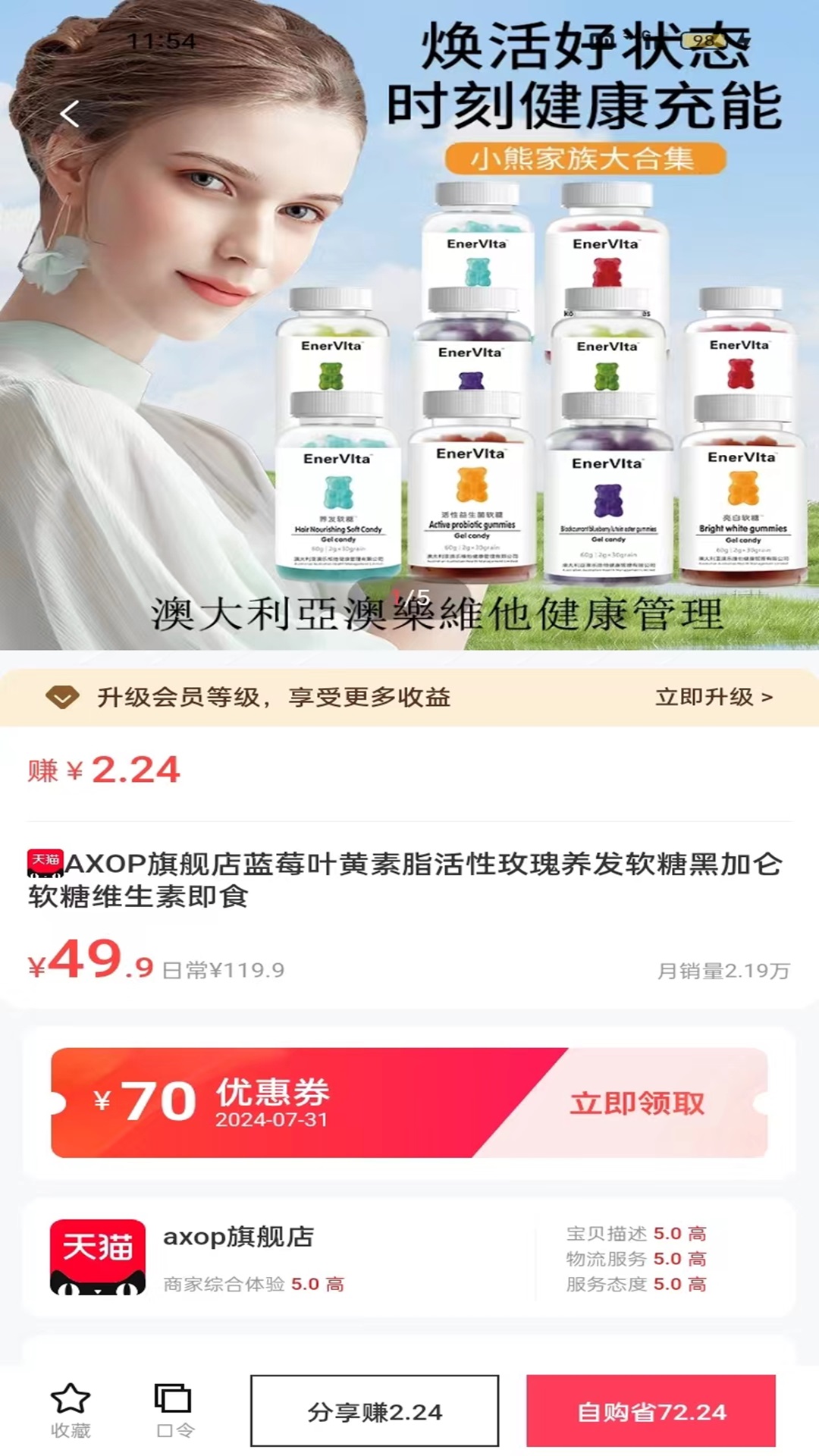This screenshot has width=819, height=1456.
Task: Tap 分享赚2.24 to share and earn
Action: (375, 1411)
